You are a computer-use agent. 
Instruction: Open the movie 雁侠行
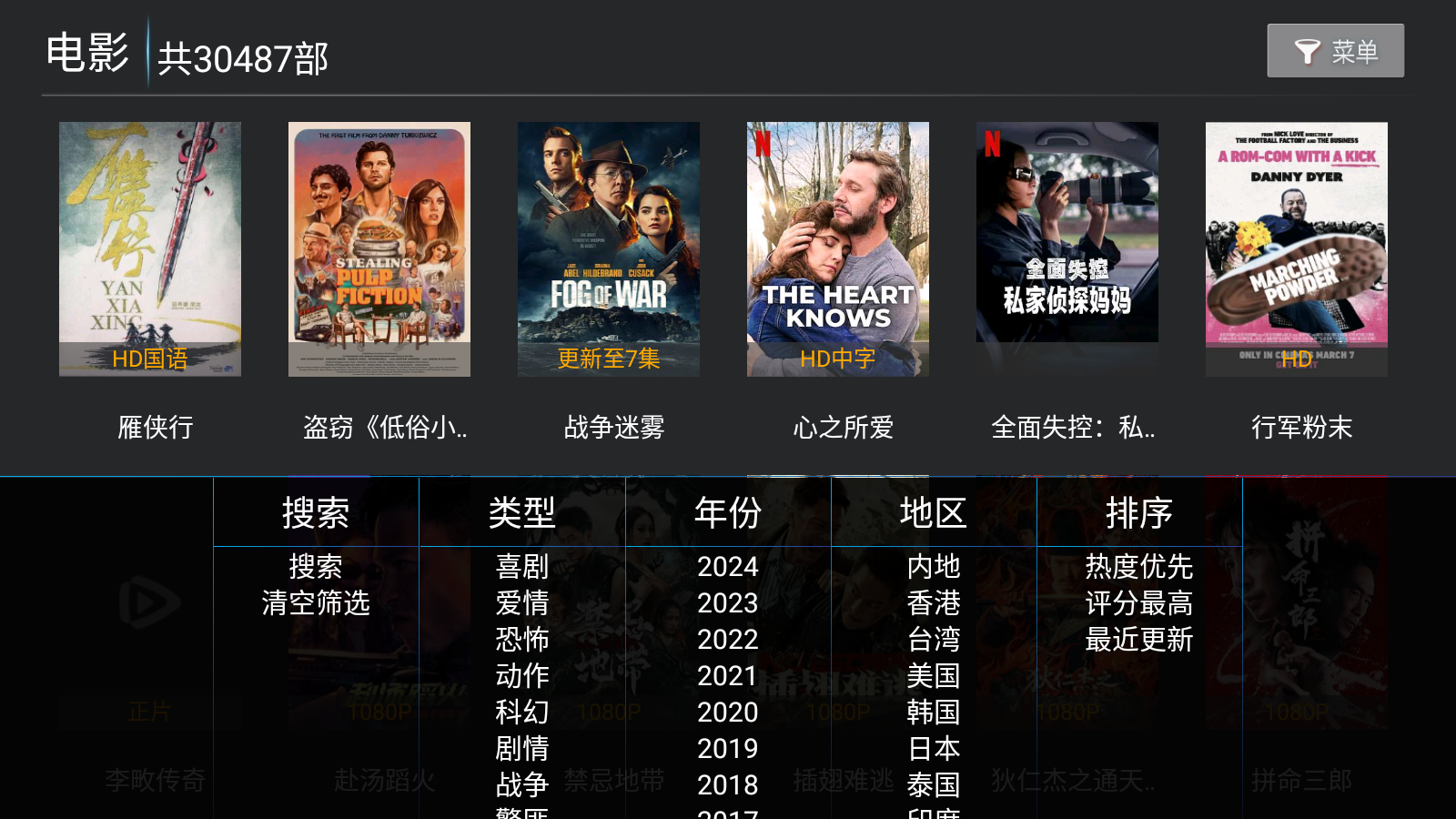[150, 249]
